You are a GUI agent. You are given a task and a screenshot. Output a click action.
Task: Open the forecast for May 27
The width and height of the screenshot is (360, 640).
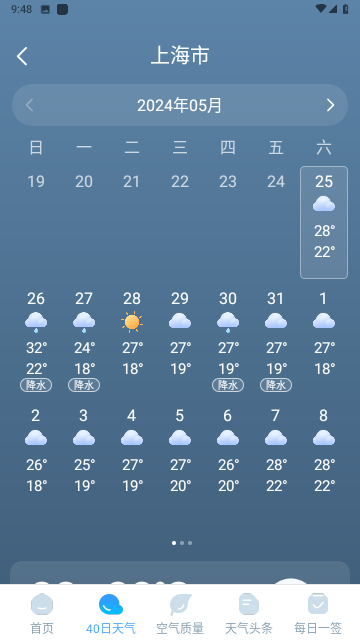(x=84, y=340)
